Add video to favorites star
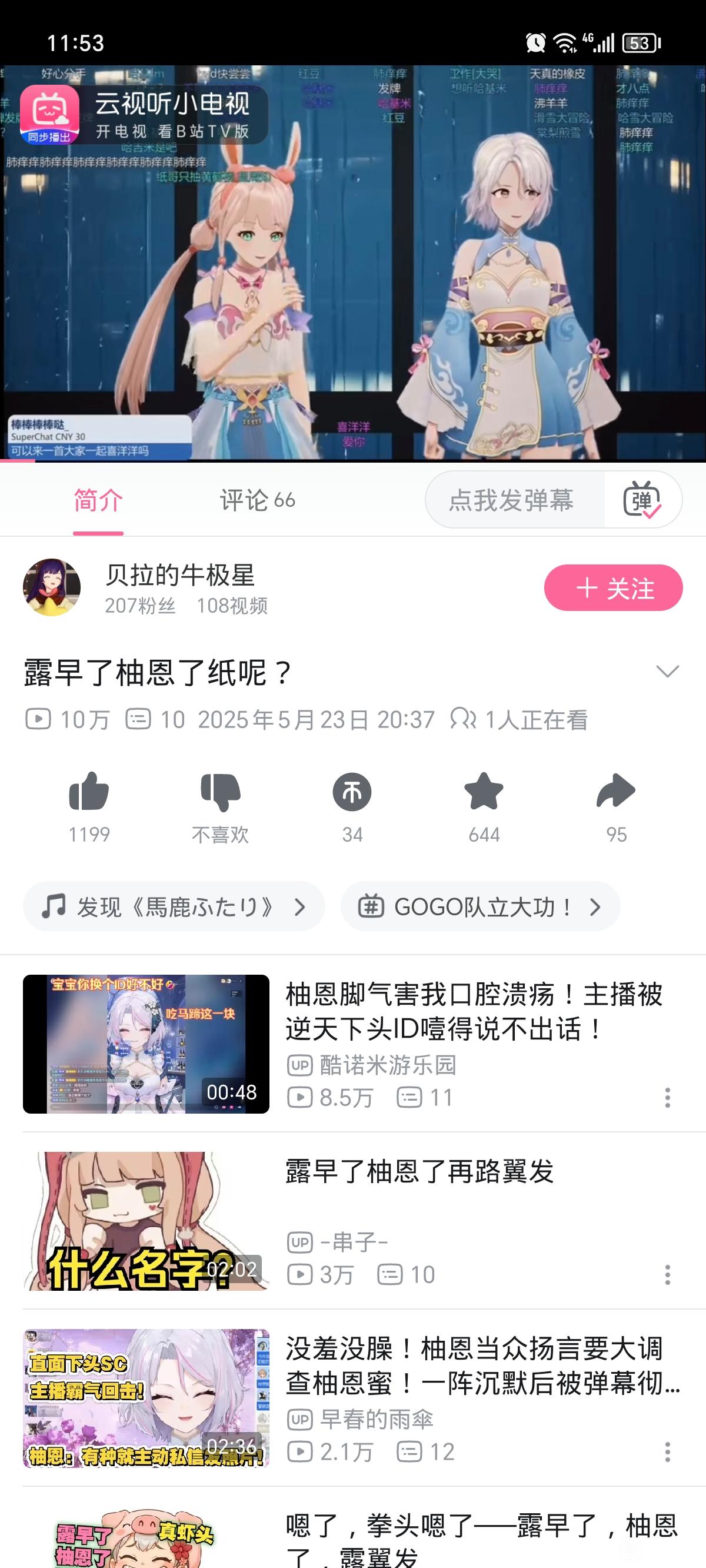 484,791
